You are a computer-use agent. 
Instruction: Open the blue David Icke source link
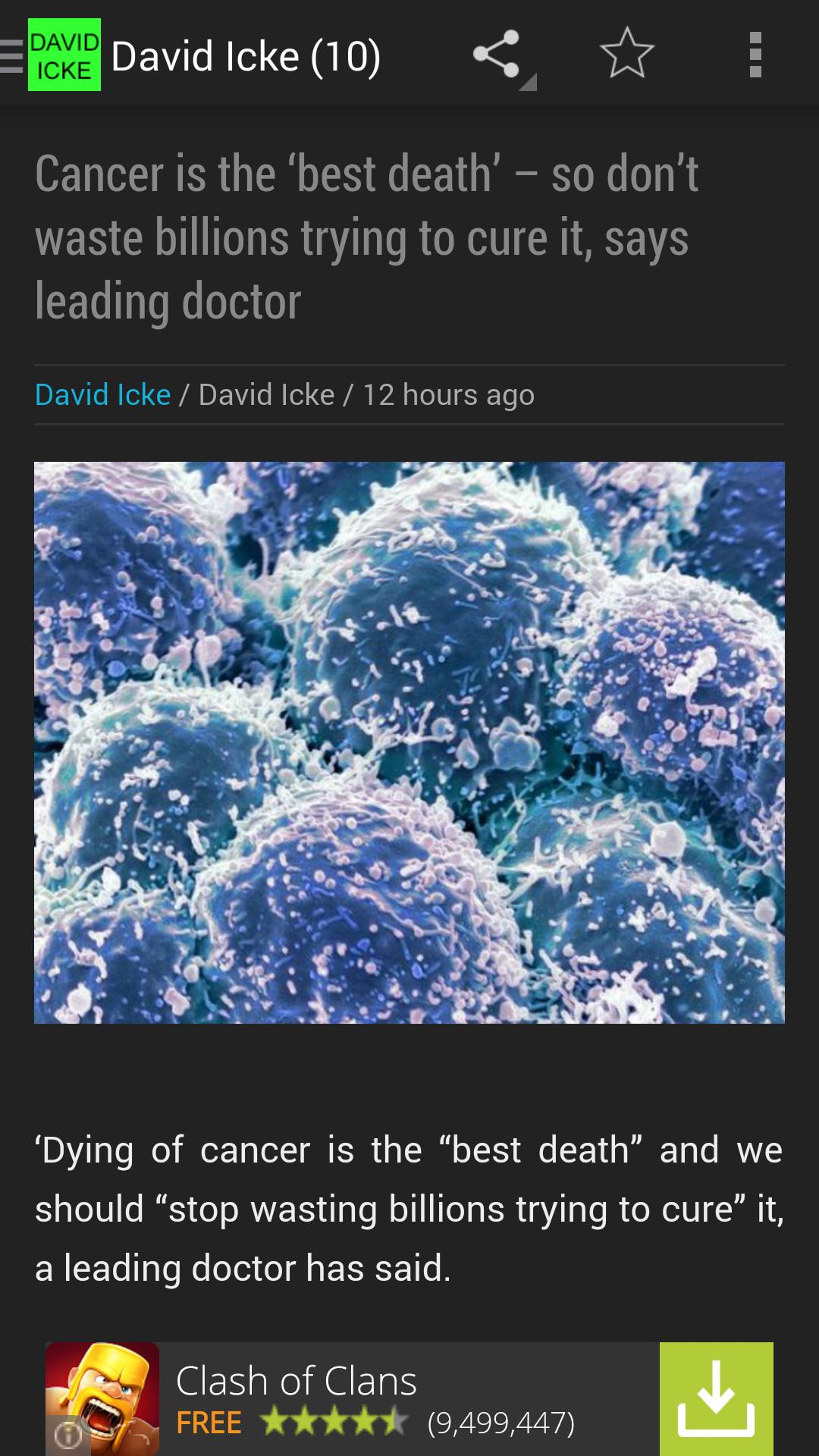click(102, 395)
